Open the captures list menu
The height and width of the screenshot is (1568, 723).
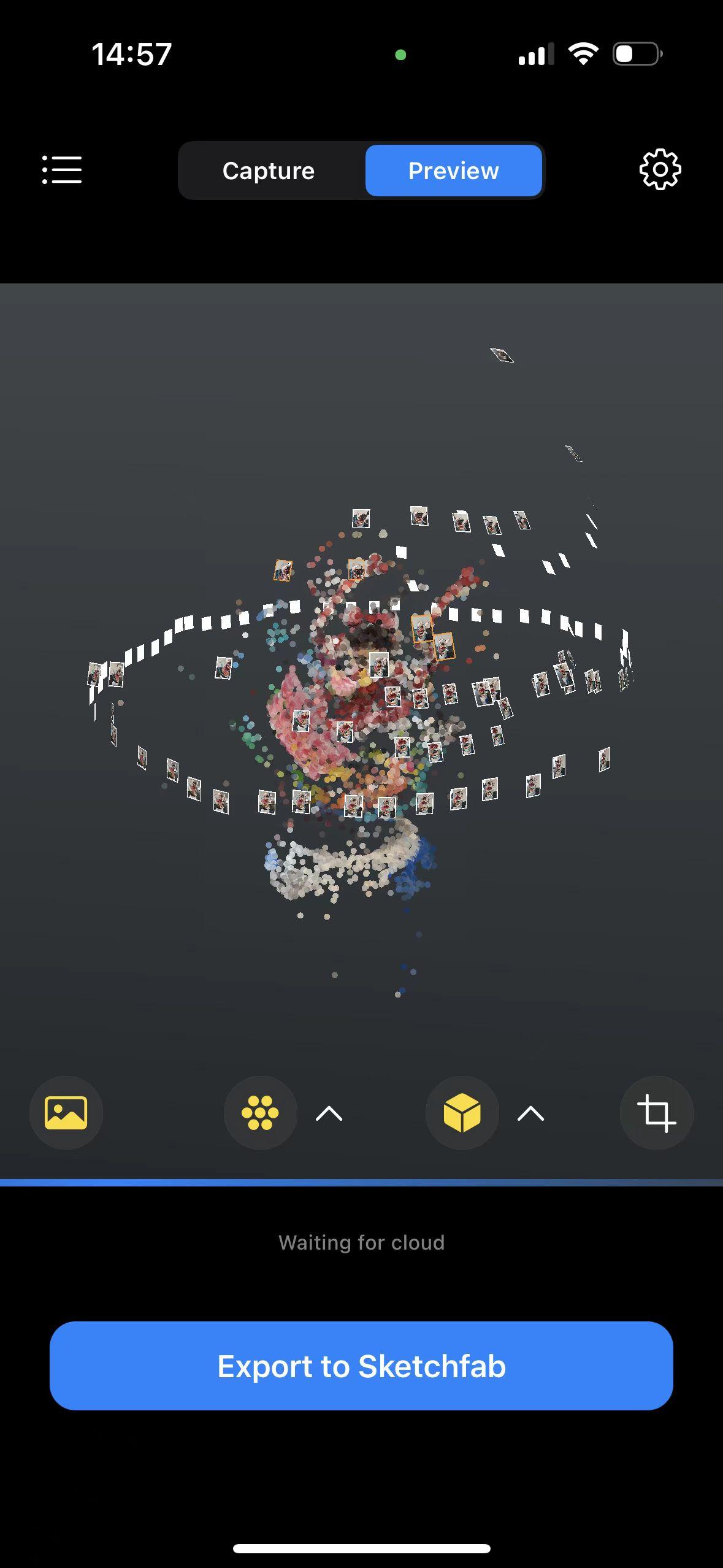click(61, 170)
